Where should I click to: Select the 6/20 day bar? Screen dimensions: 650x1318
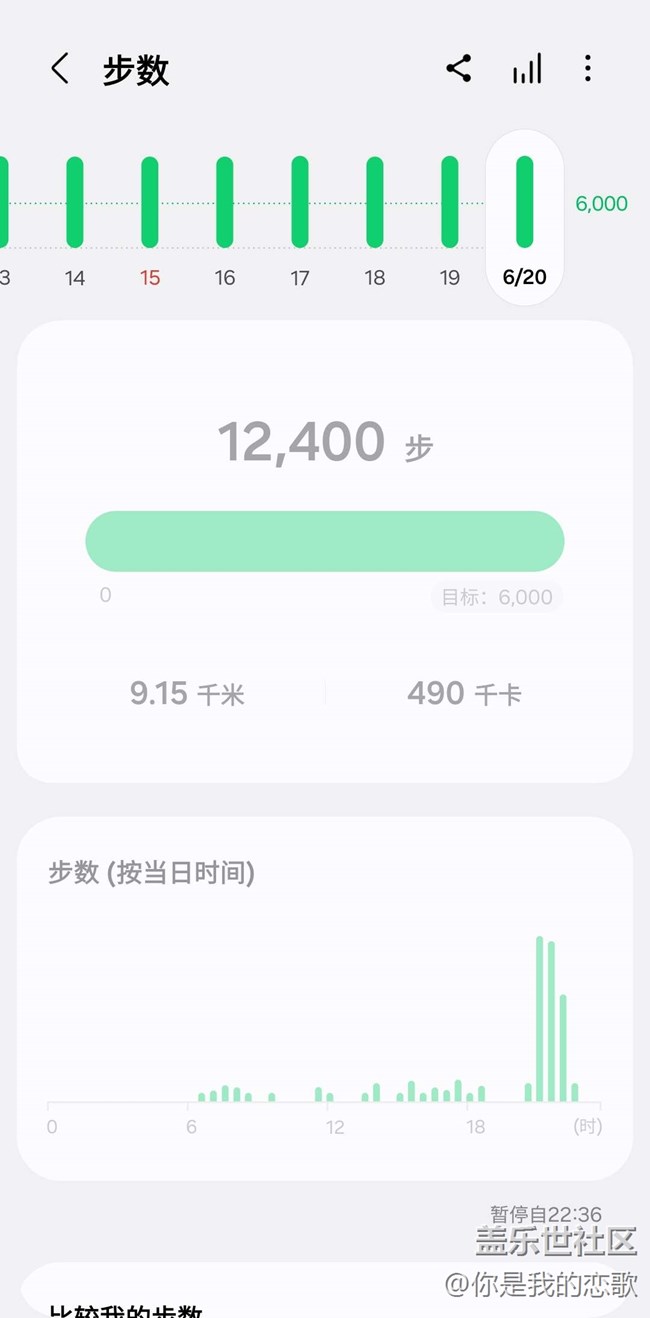point(525,203)
